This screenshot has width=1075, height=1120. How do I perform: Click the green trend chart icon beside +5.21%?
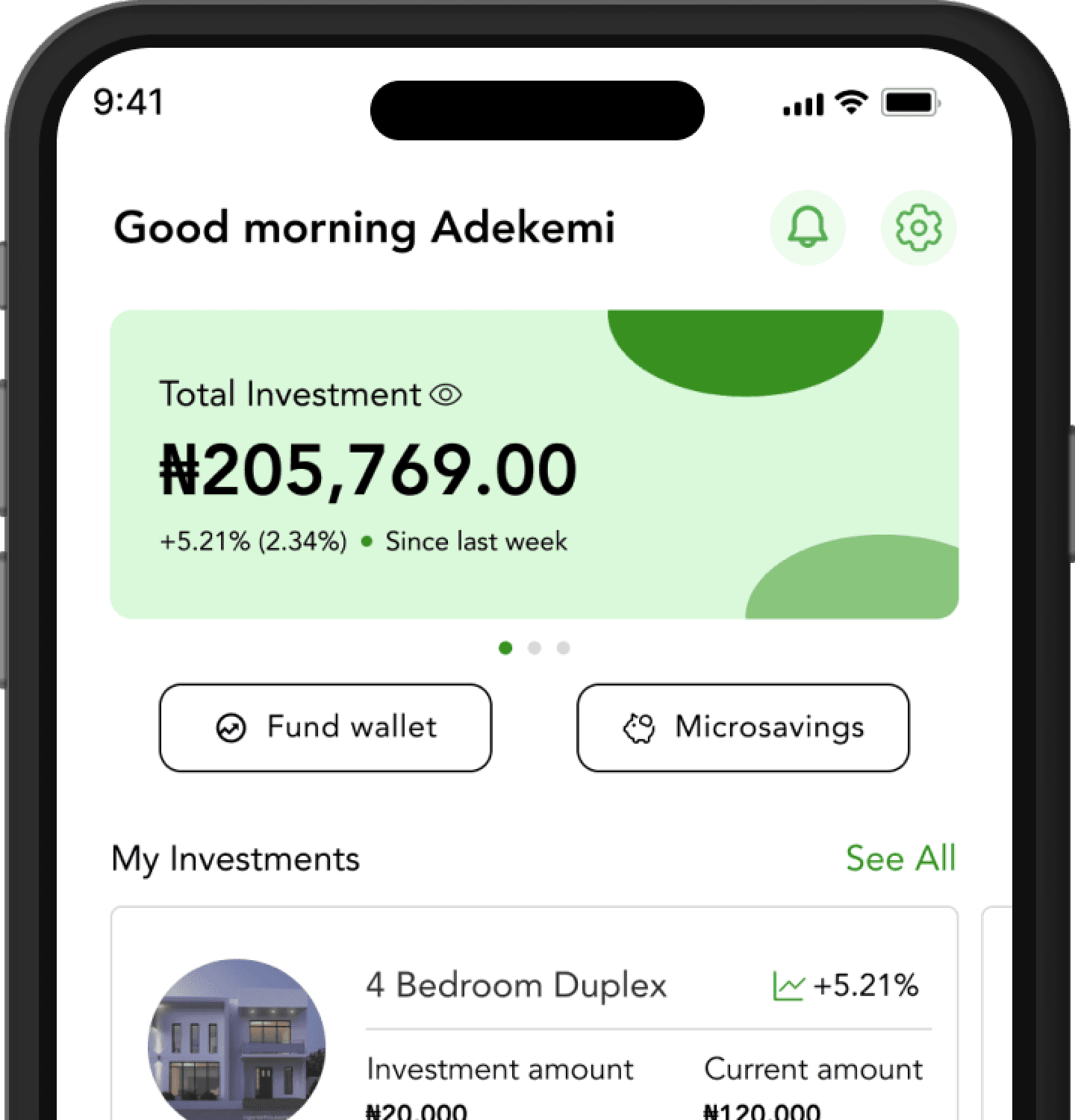(x=789, y=986)
